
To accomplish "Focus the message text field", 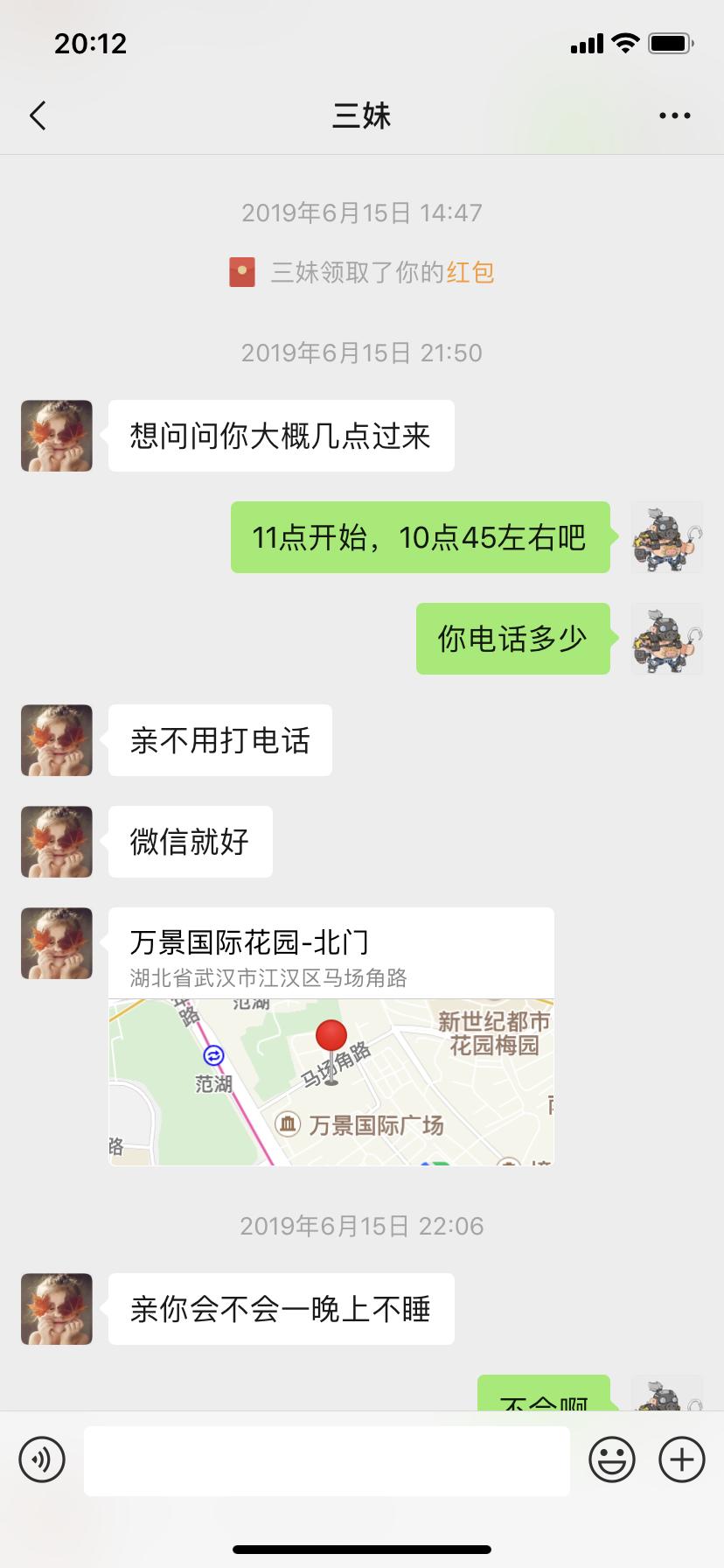I will point(326,1459).
